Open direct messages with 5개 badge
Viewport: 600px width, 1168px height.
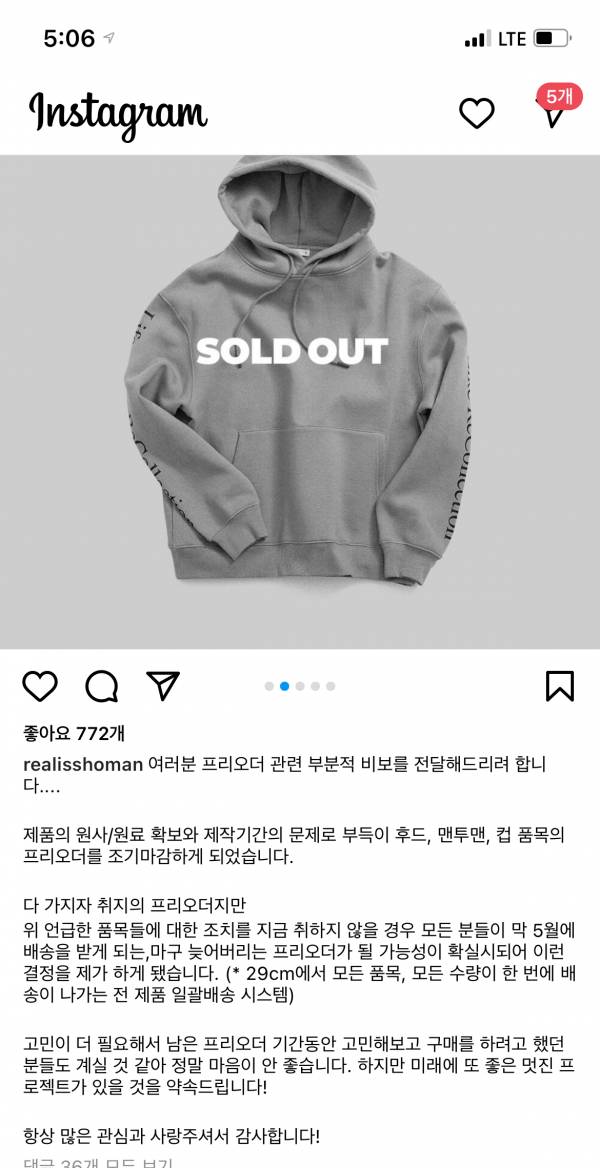point(553,113)
